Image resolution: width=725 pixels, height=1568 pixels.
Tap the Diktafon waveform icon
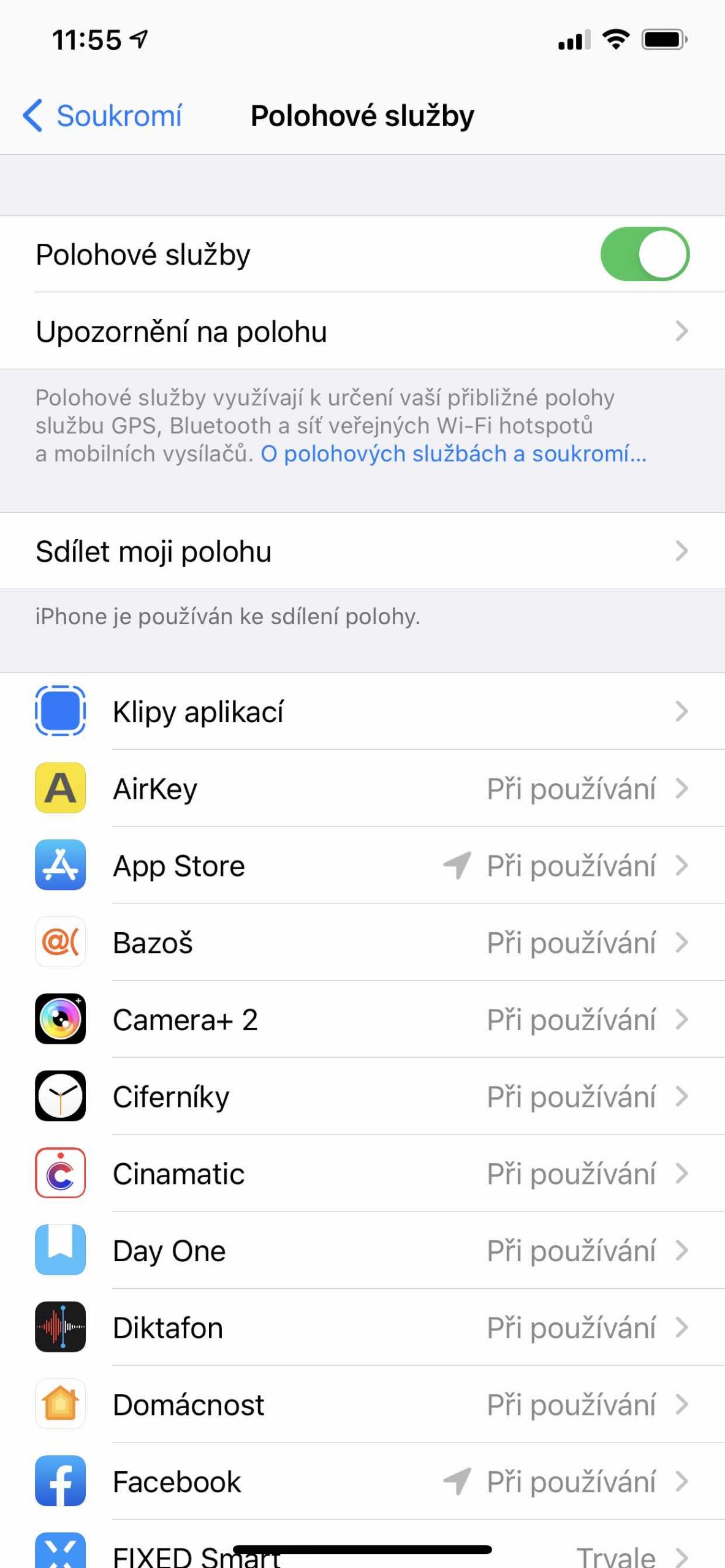coord(61,1328)
